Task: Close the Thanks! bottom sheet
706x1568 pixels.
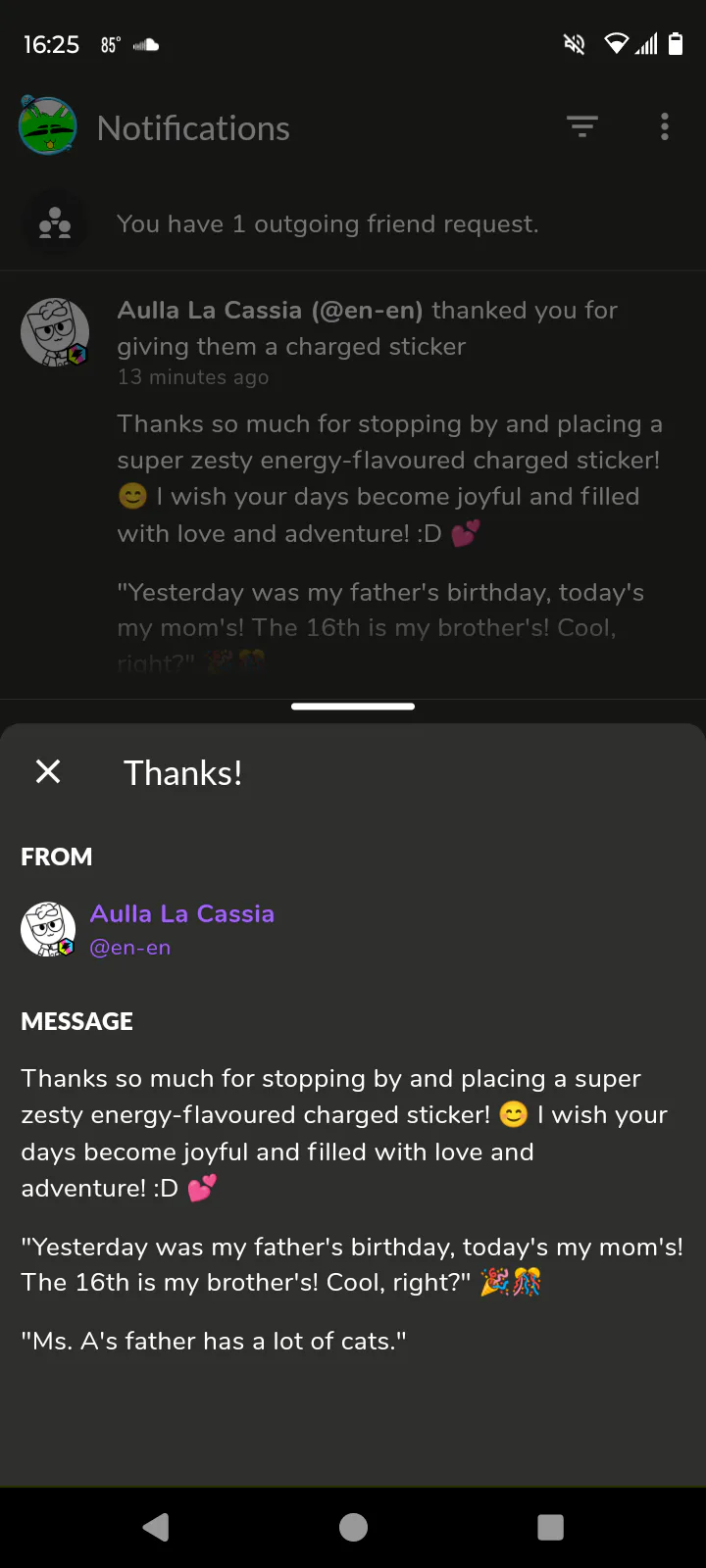Action: coord(48,772)
